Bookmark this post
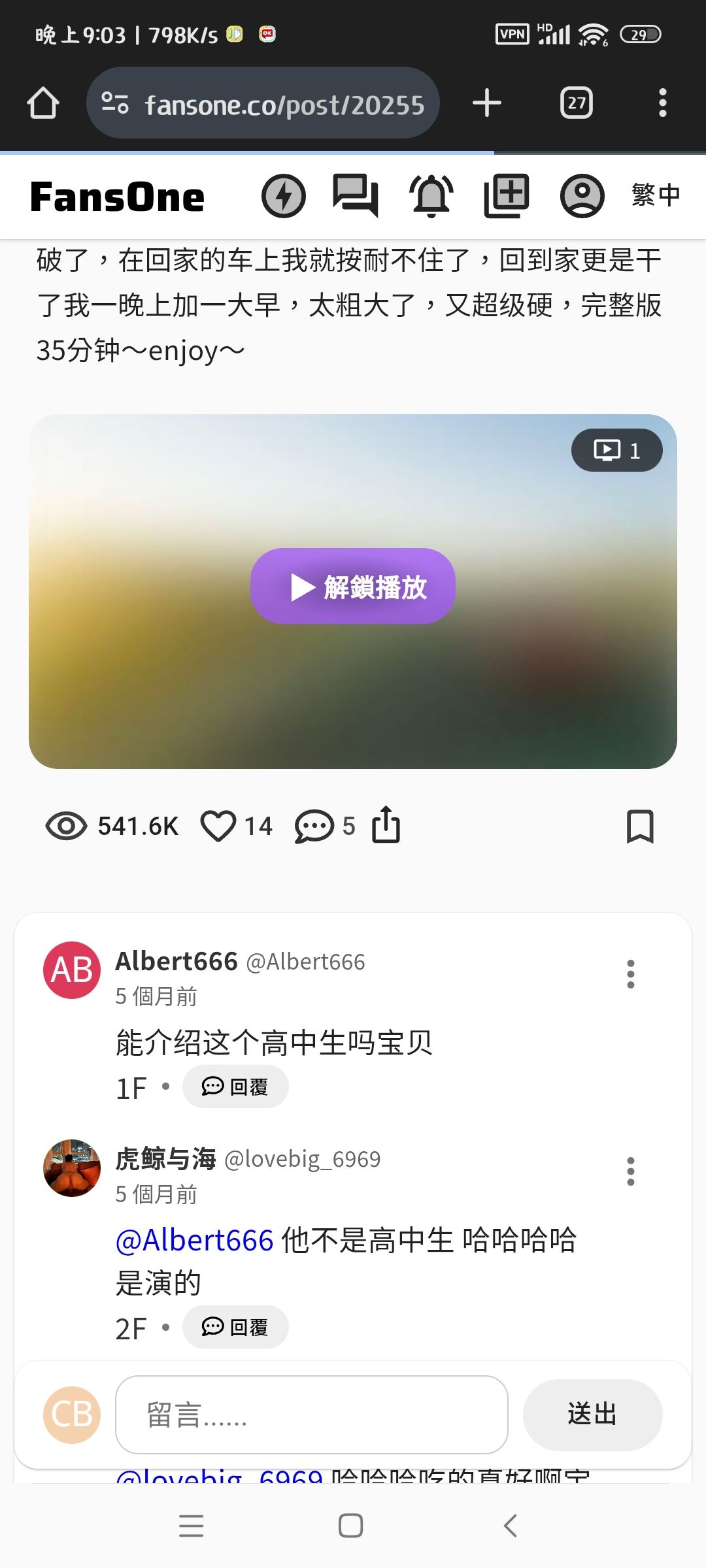The width and height of the screenshot is (706, 1568). [x=640, y=826]
